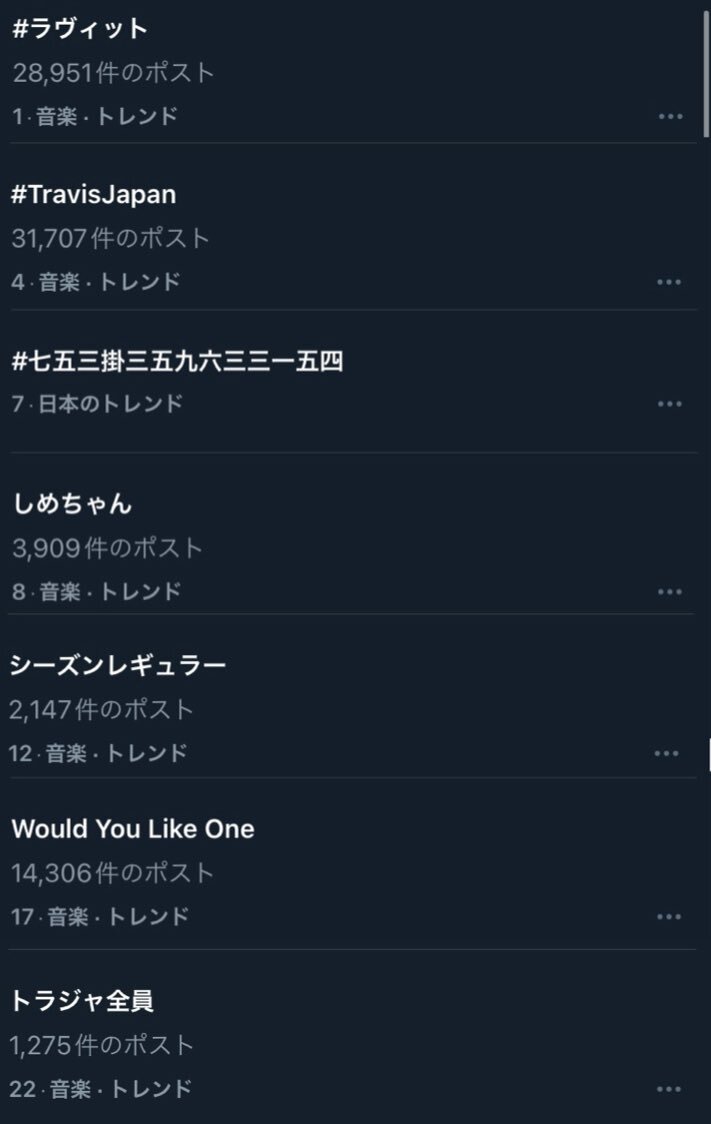
Task: View posts about シーズンレギュラー
Action: 118,665
